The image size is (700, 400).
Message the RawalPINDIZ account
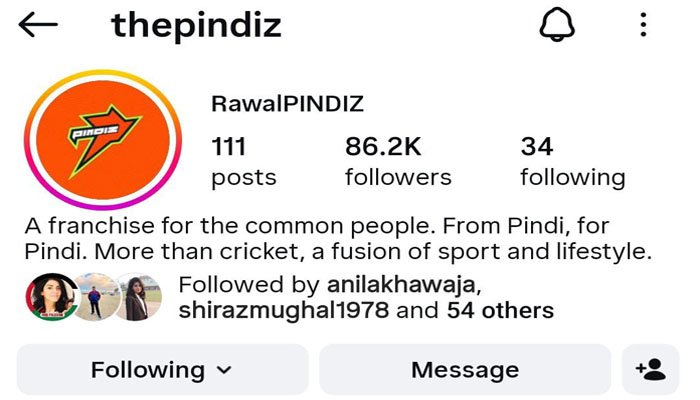[x=465, y=370]
